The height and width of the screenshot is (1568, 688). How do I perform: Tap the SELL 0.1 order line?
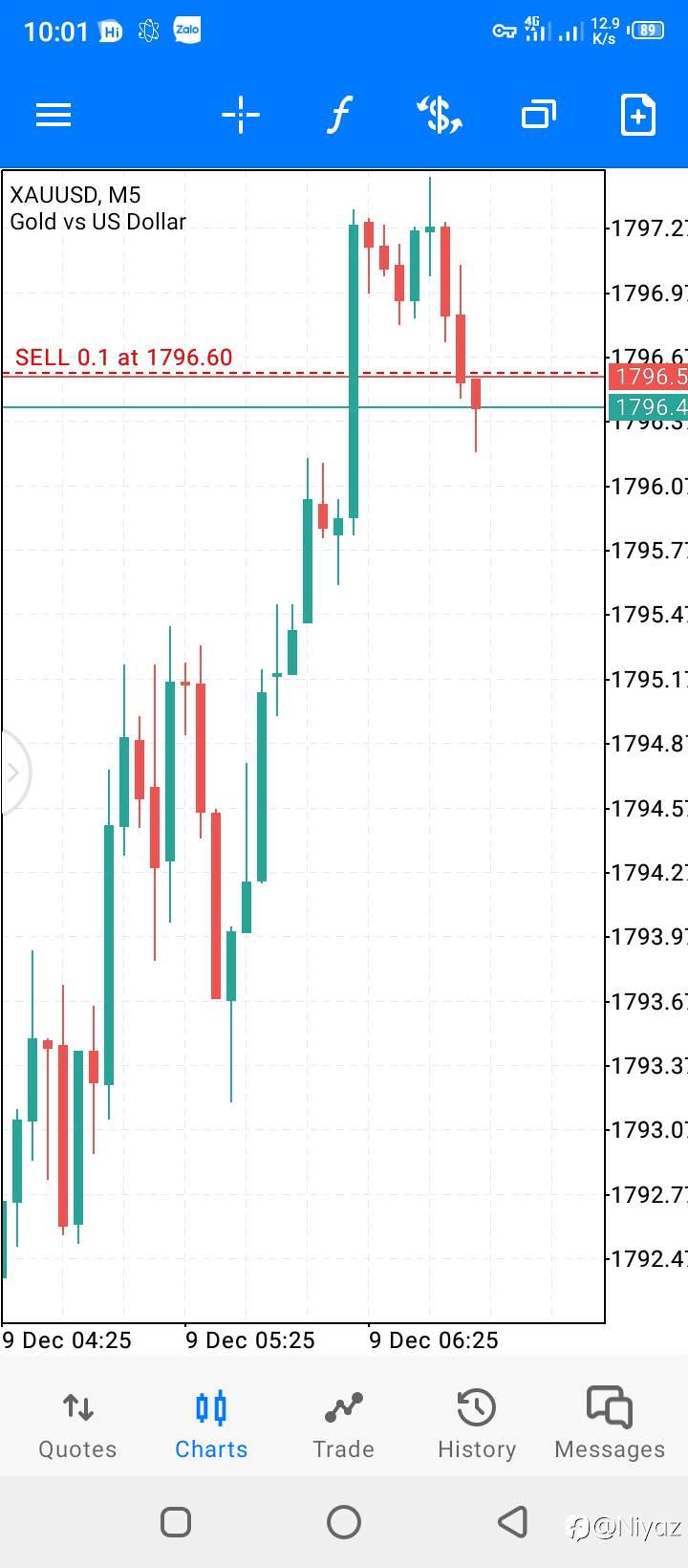click(124, 358)
